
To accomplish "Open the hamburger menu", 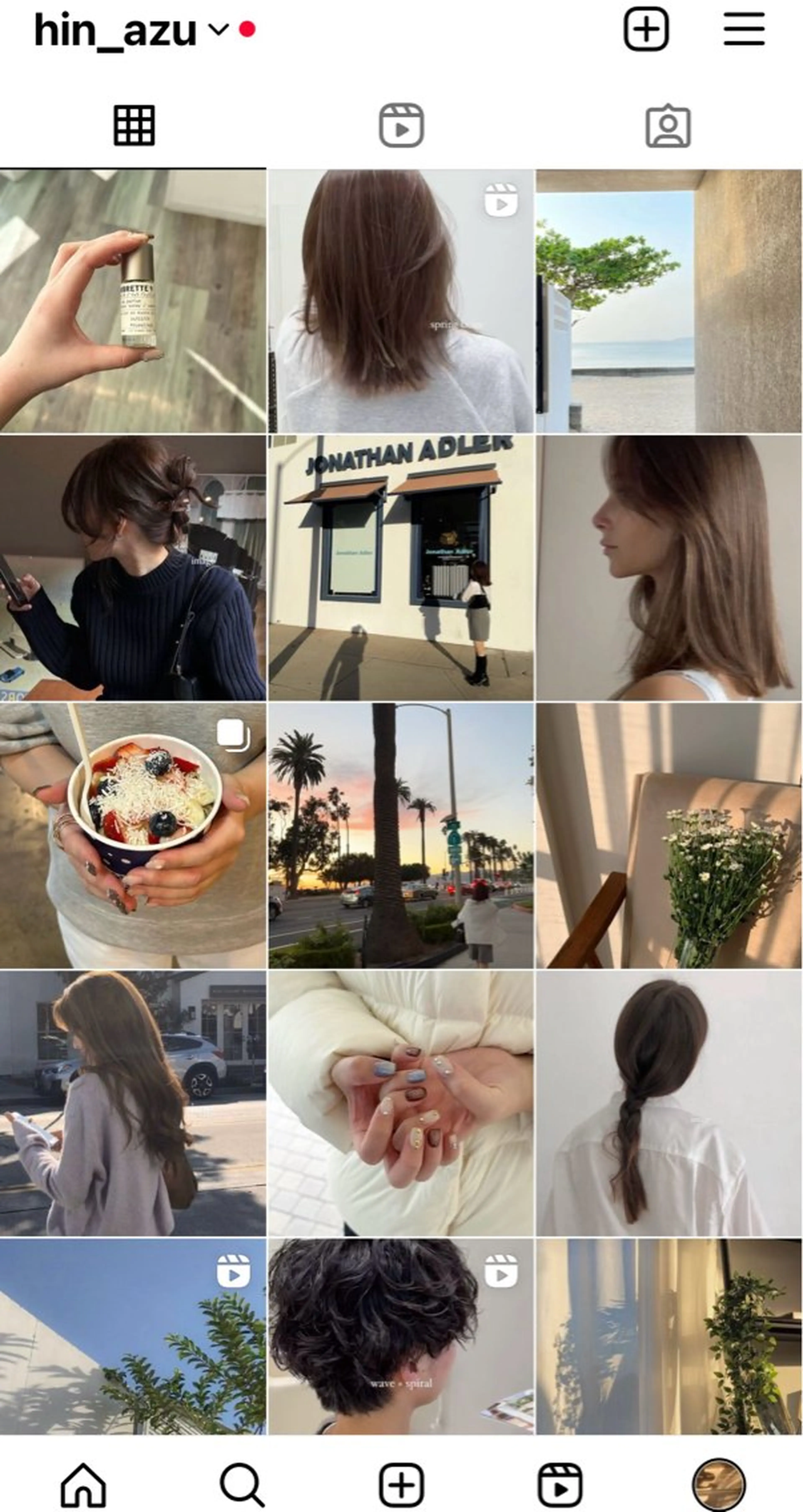I will [744, 29].
